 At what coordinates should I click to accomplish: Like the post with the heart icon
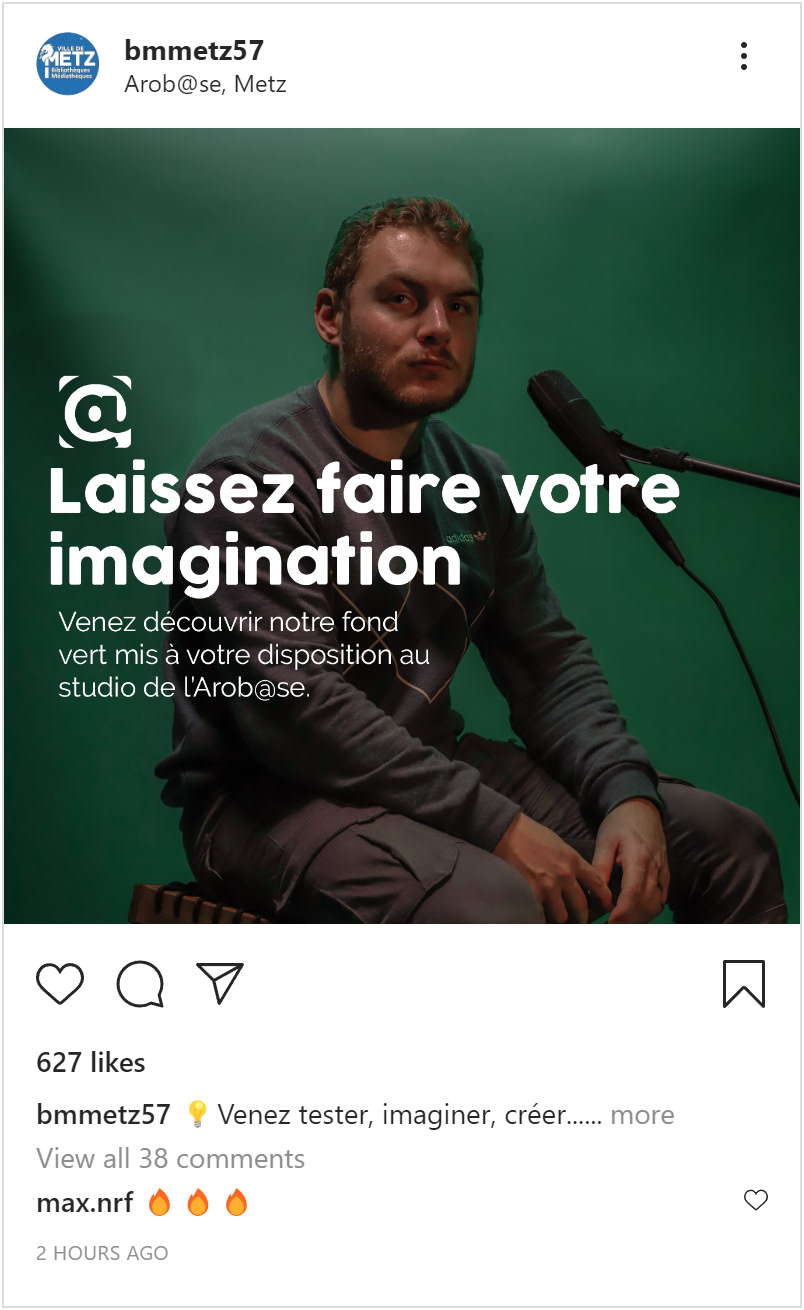(62, 984)
